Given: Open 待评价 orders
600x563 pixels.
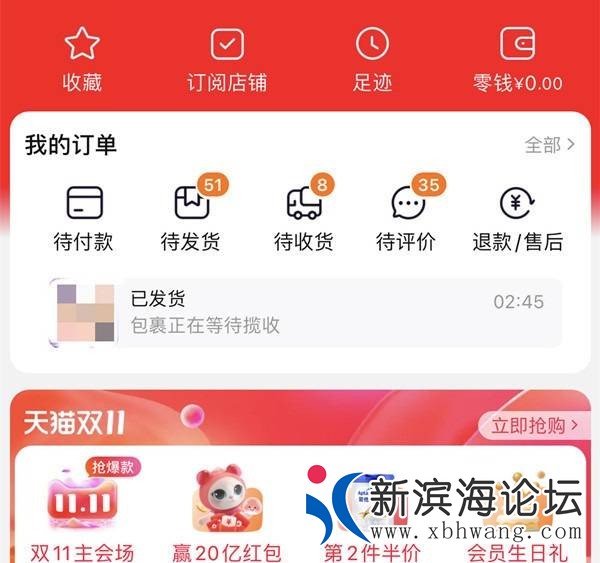Looking at the screenshot, I should (407, 217).
